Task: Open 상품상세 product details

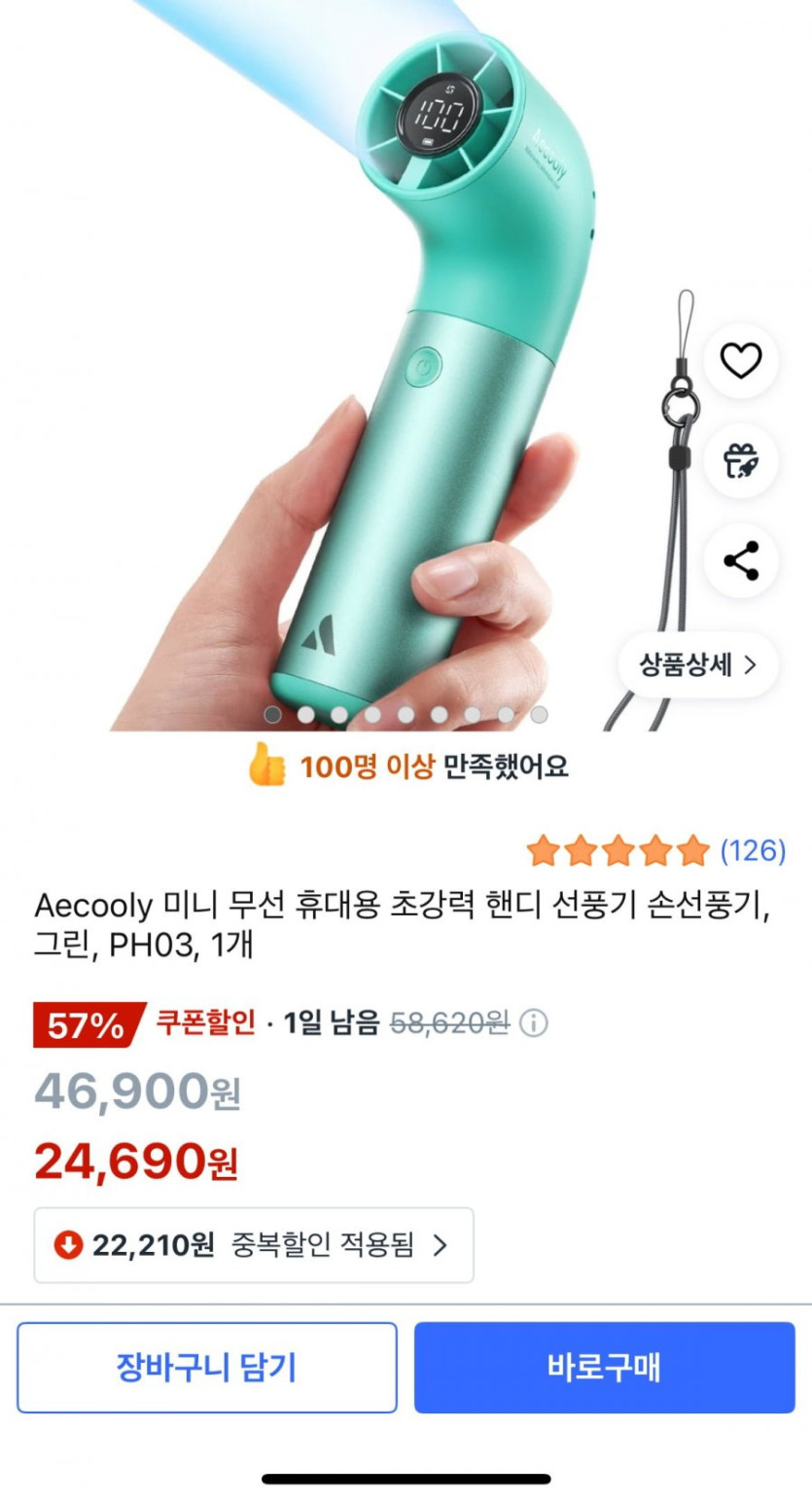Action: pyautogui.click(x=697, y=664)
